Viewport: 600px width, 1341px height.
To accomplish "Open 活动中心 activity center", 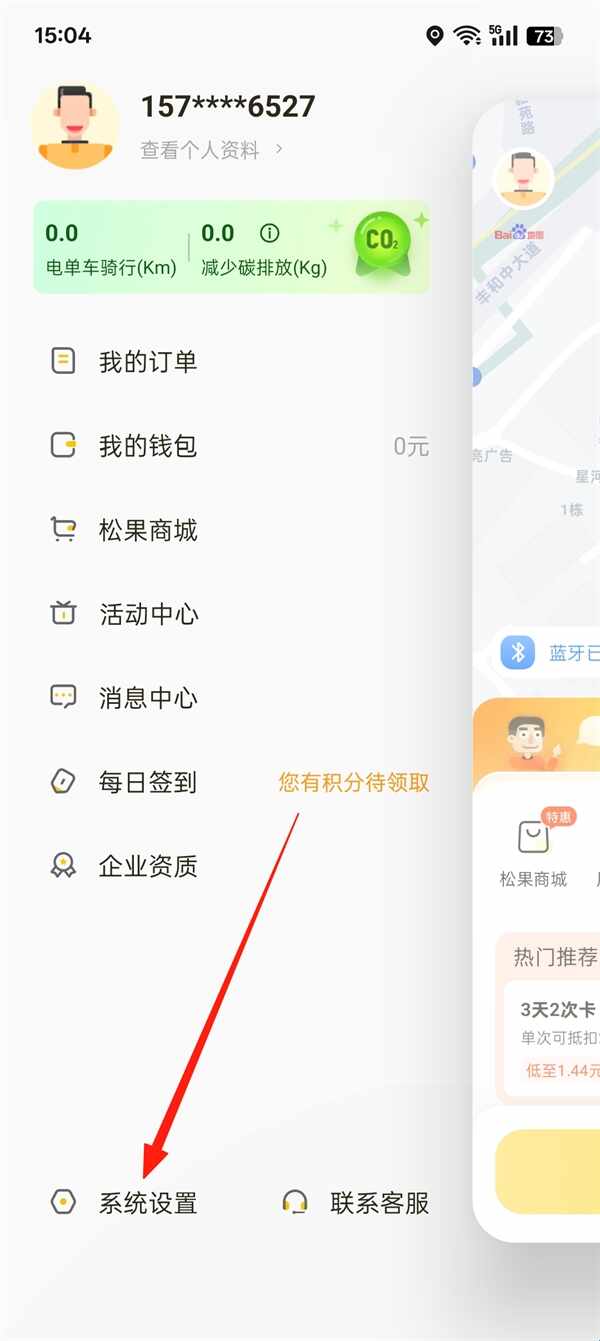I will click(x=147, y=614).
